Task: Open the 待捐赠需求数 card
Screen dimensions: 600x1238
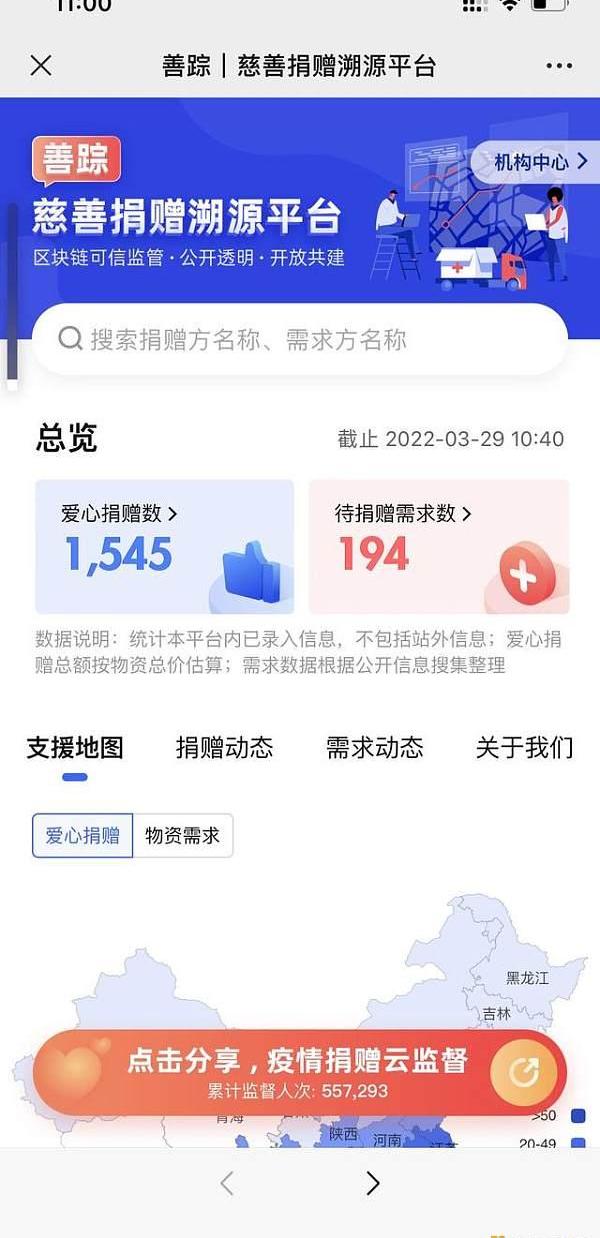Action: pos(438,546)
